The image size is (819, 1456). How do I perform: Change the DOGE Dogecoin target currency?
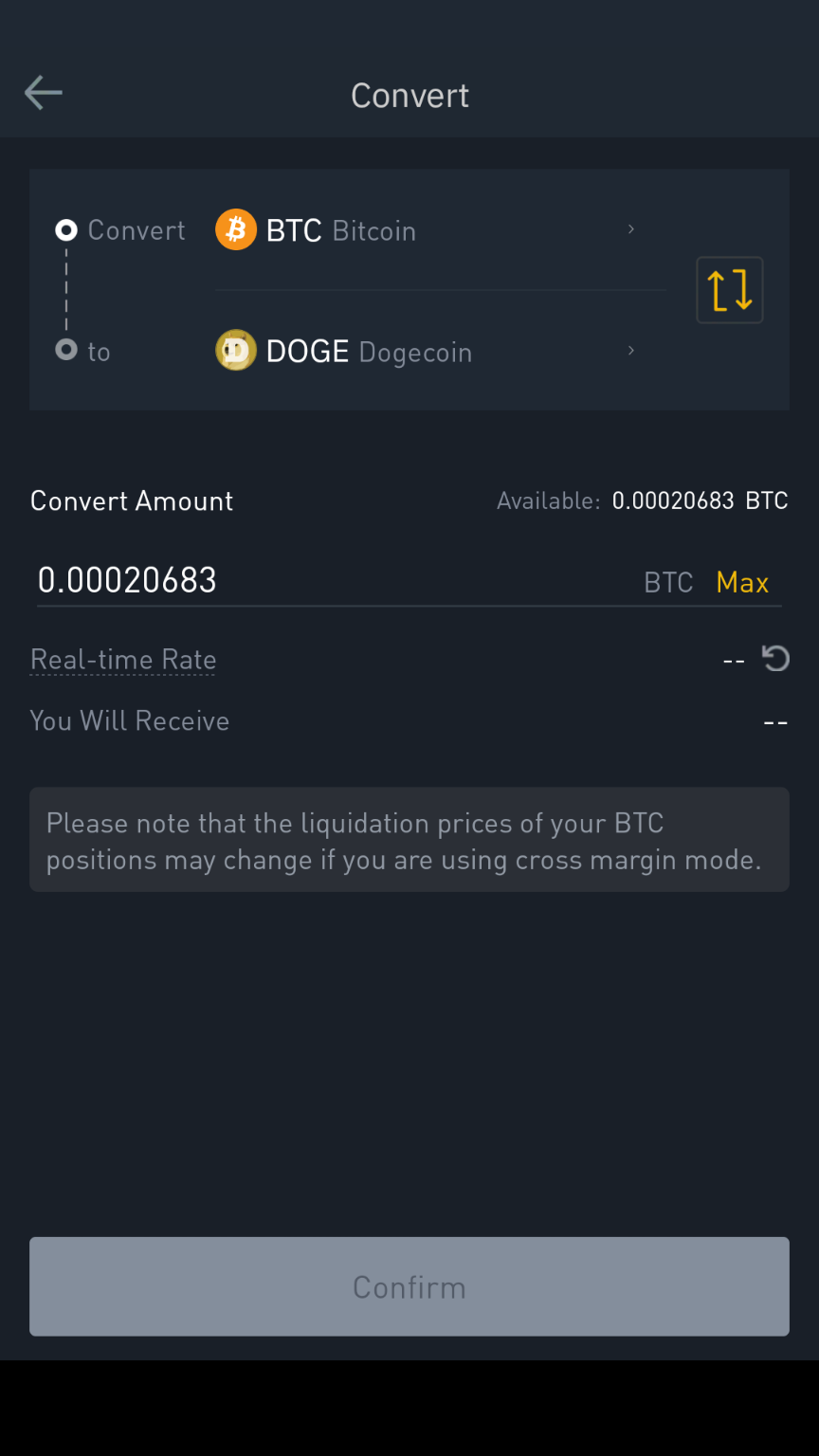tap(425, 352)
